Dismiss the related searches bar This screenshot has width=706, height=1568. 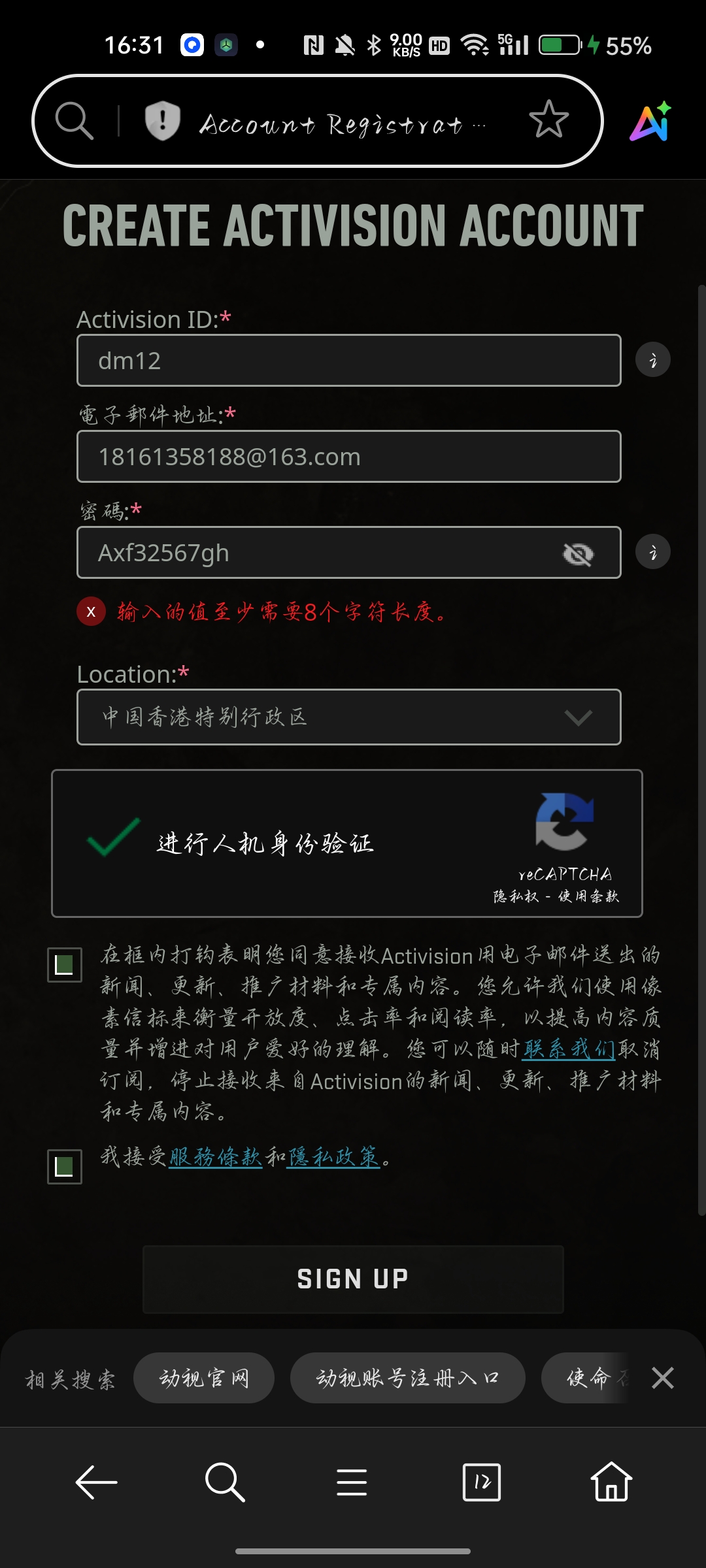pyautogui.click(x=662, y=1378)
